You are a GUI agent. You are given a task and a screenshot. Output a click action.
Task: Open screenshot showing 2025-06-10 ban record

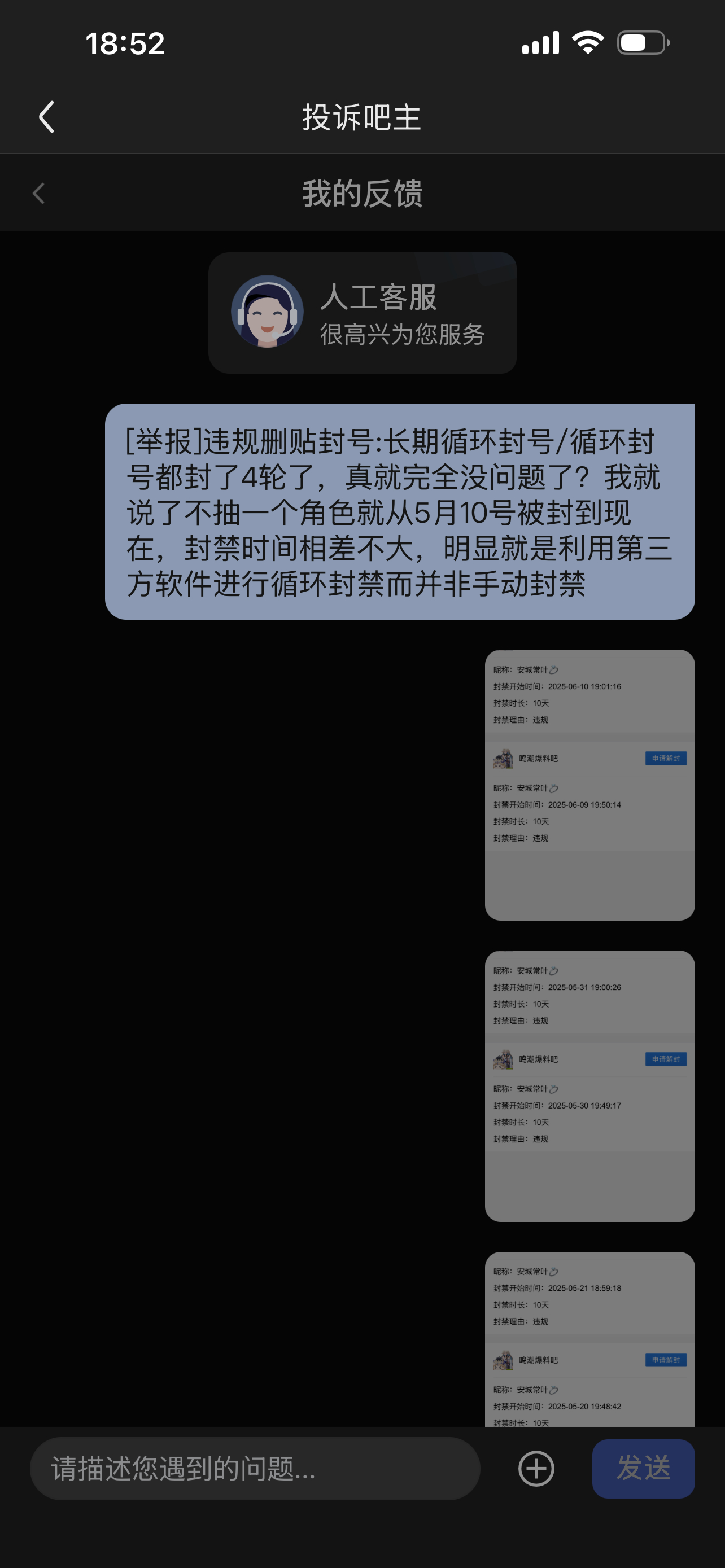point(589,785)
